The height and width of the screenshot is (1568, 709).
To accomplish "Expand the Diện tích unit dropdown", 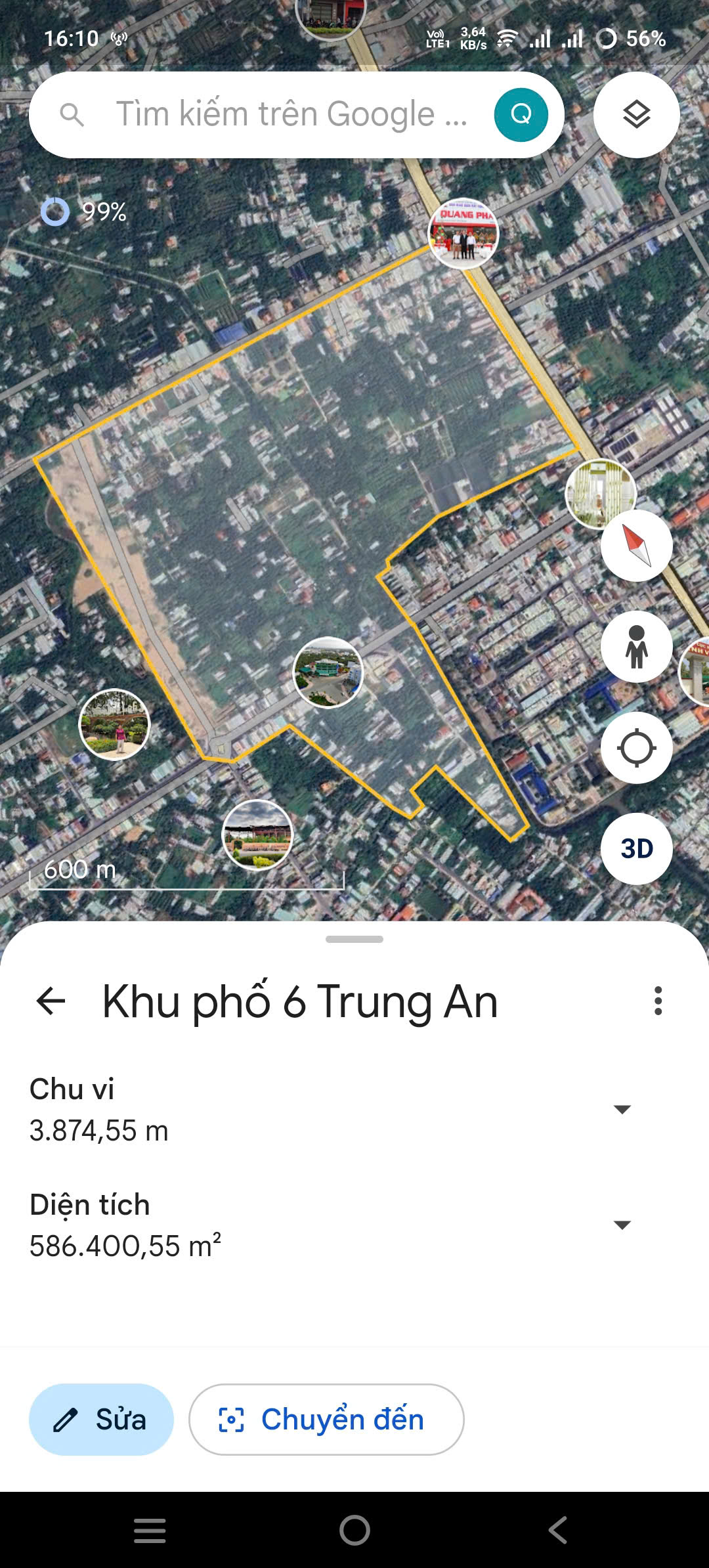I will [x=622, y=1225].
